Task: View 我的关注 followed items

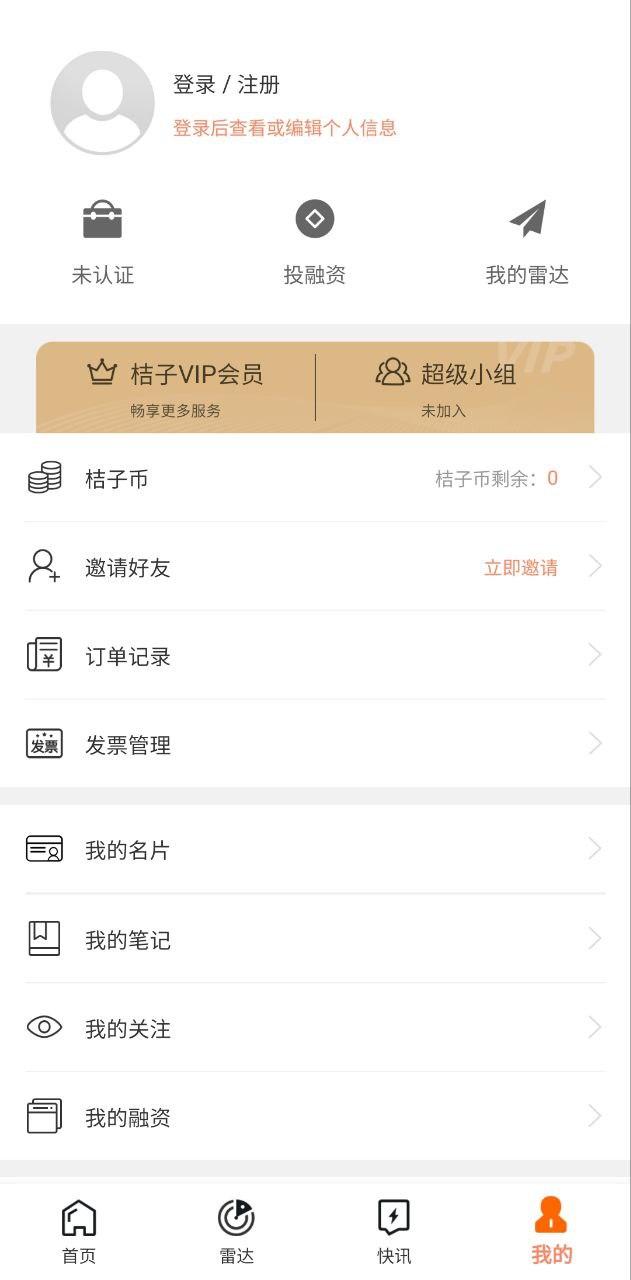Action: [x=315, y=1028]
